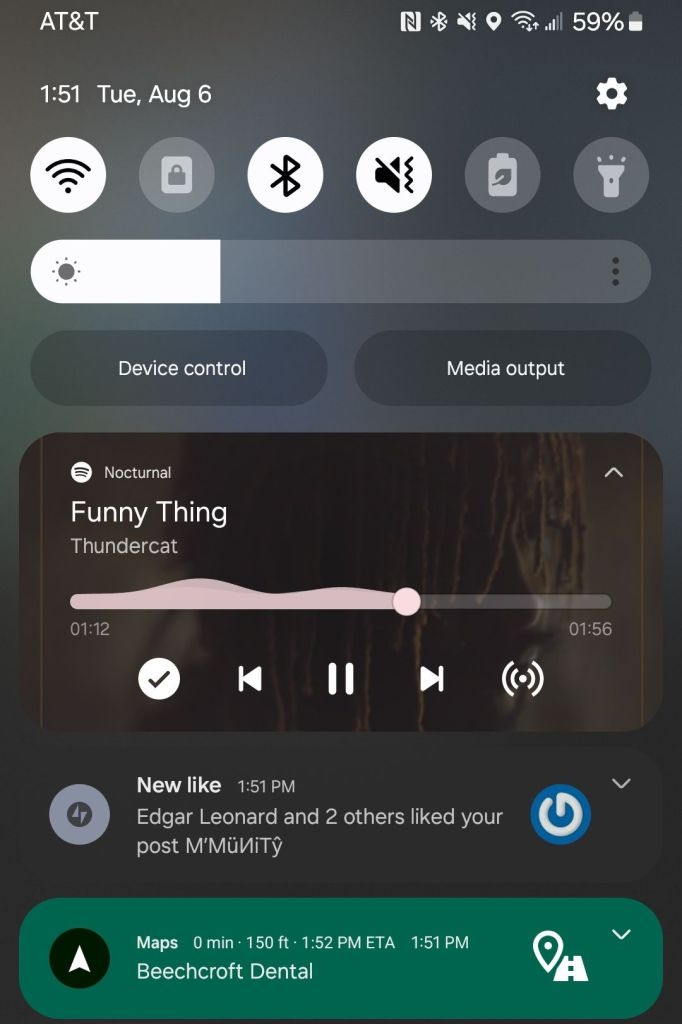Screen dimensions: 682x1024
Task: Pause Funny Thing playback
Action: pyautogui.click(x=341, y=680)
